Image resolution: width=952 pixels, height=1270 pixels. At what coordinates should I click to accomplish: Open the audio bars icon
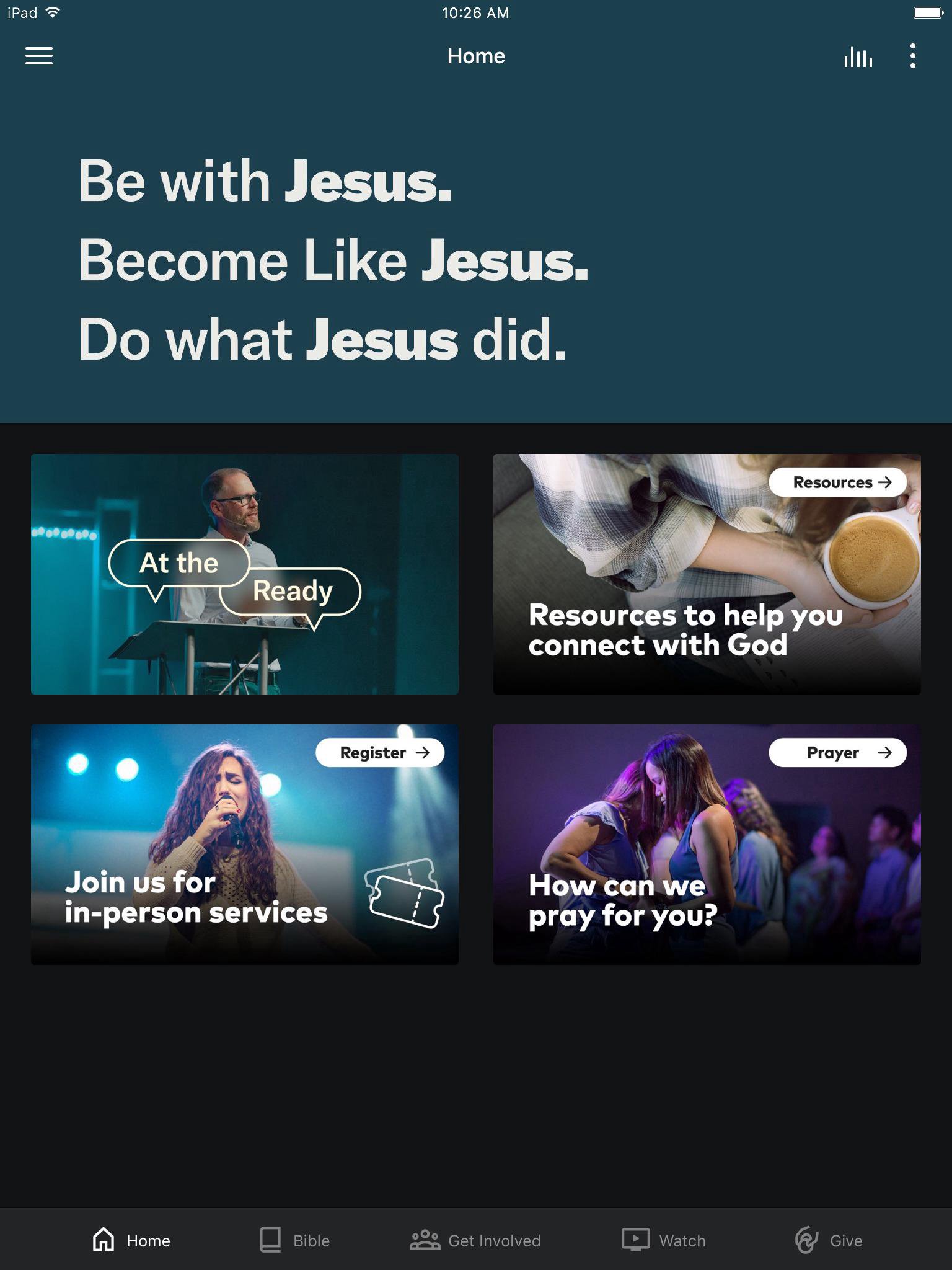click(858, 57)
